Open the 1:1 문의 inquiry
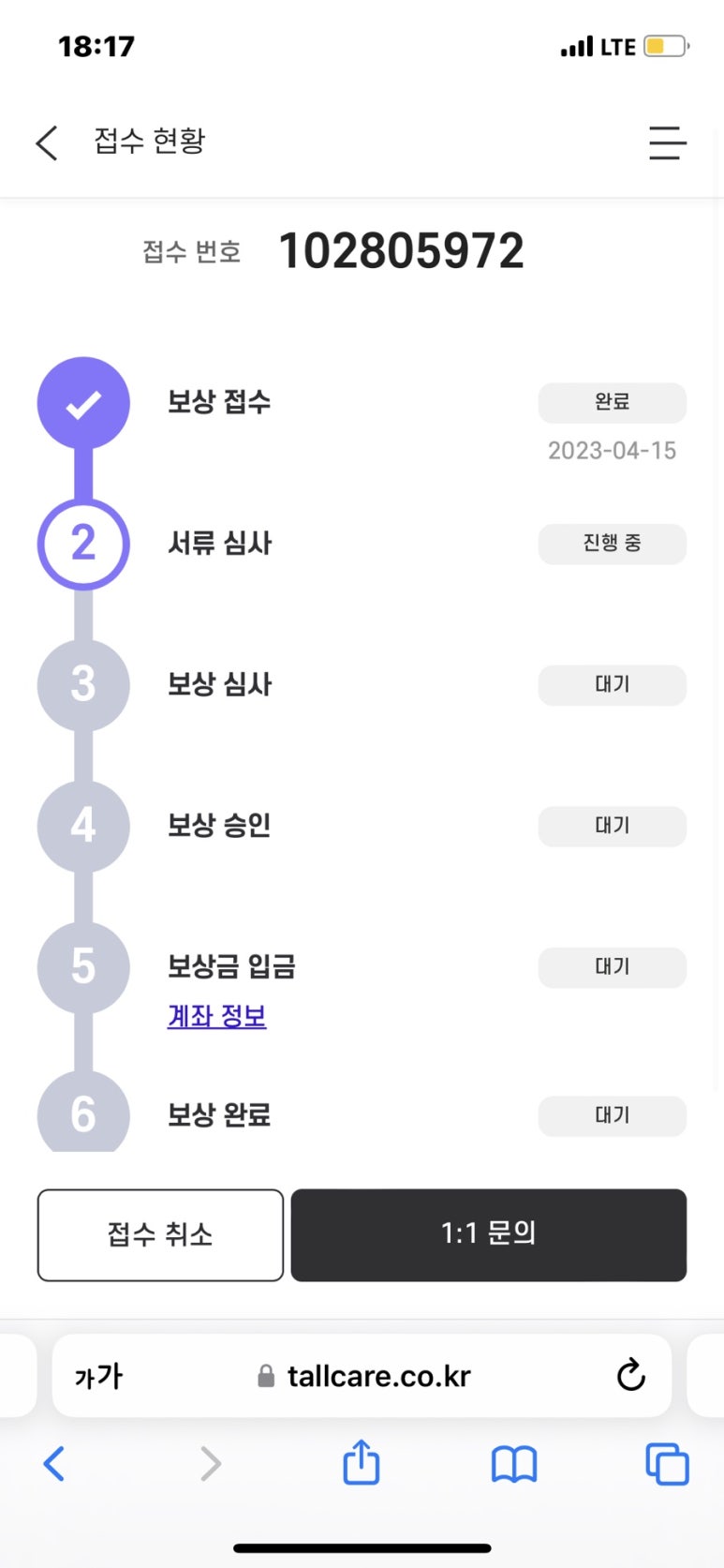Screen dimensions: 724x1568 pos(489,1234)
